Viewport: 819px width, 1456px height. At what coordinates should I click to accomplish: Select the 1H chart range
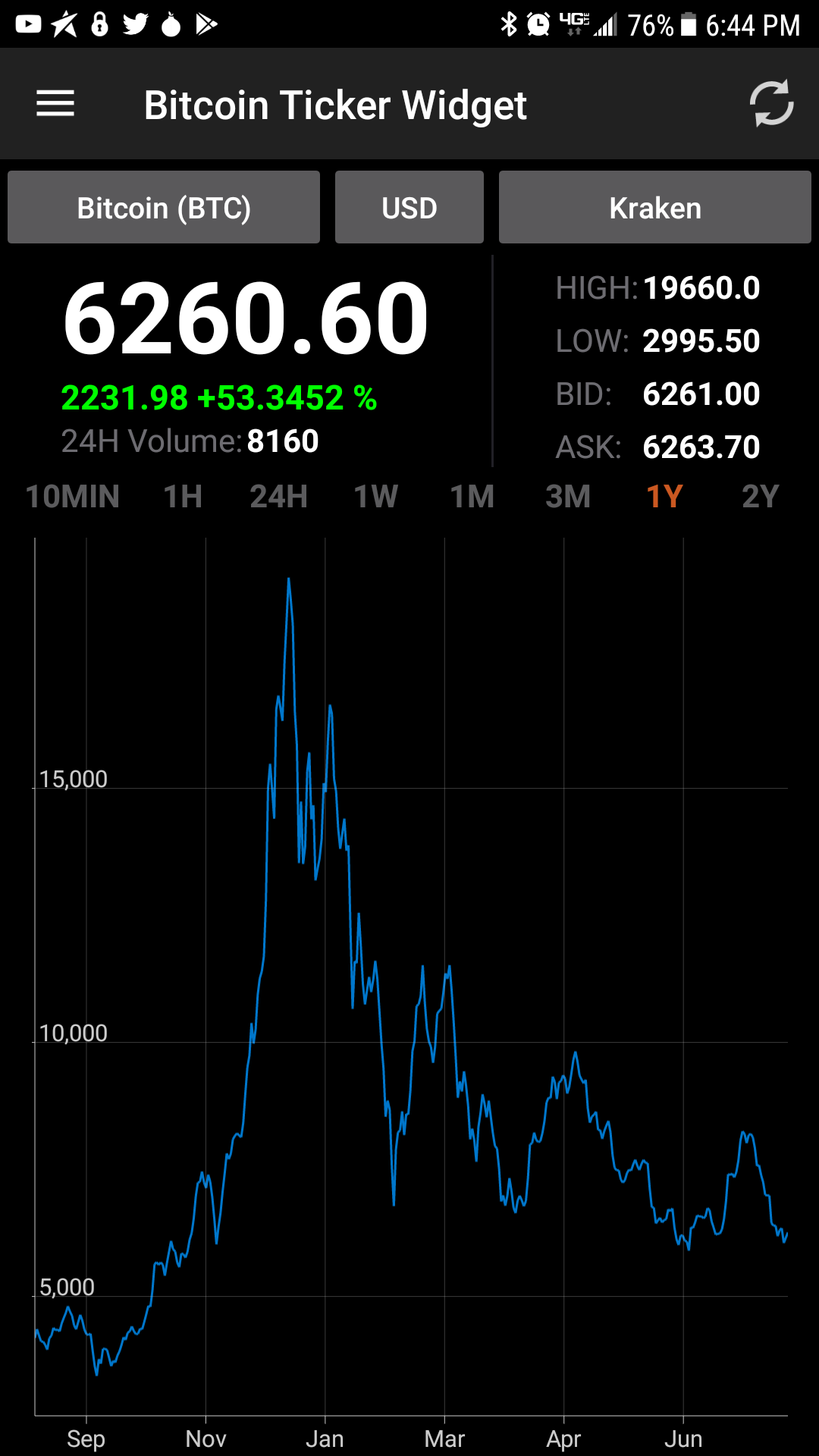point(183,497)
